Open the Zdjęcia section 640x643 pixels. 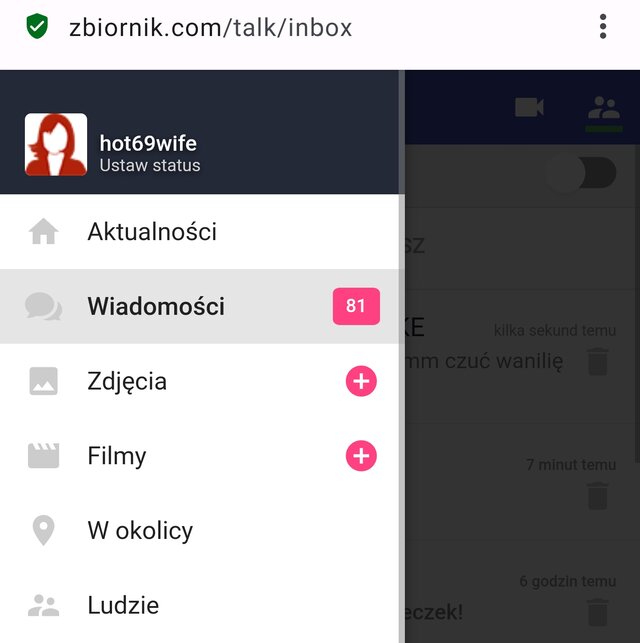point(127,381)
